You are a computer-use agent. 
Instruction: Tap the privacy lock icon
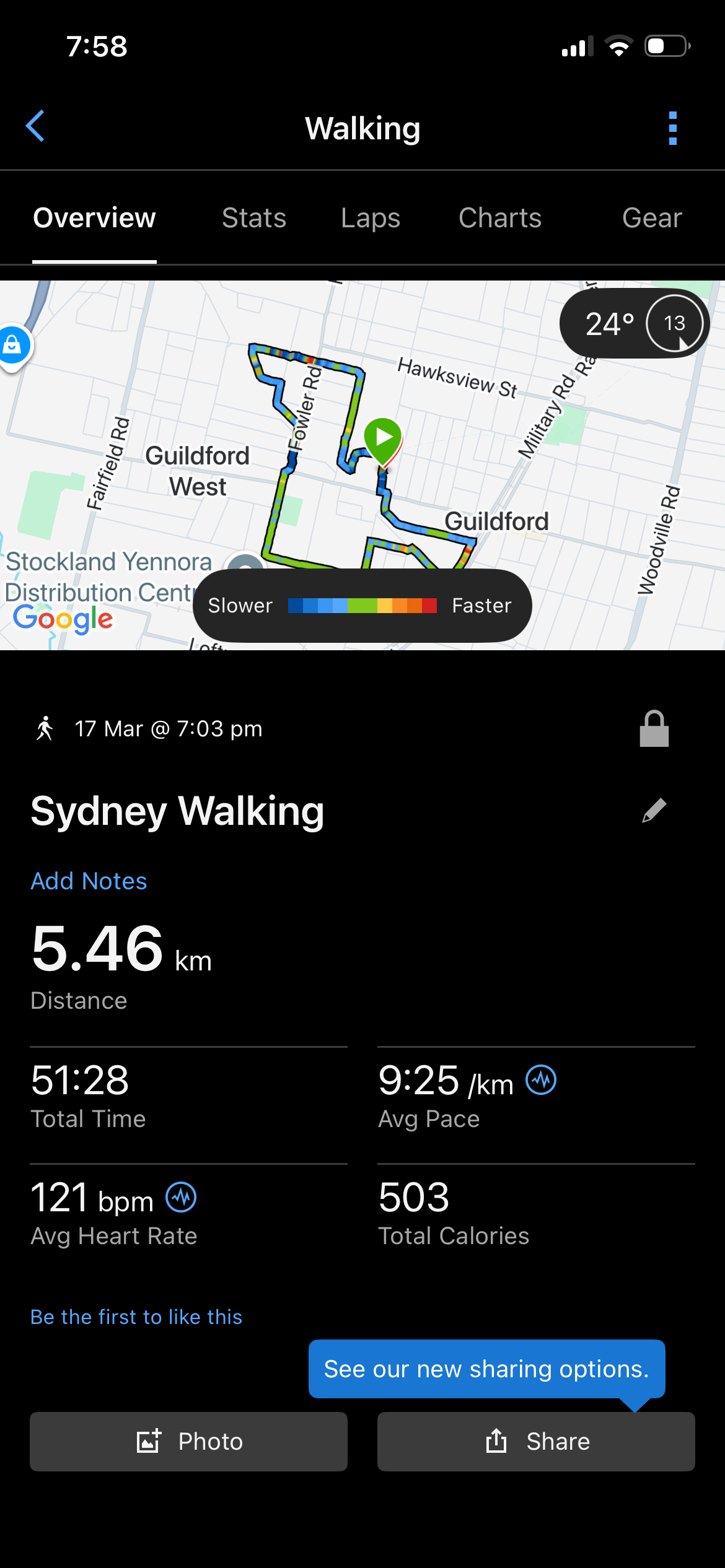(654, 729)
